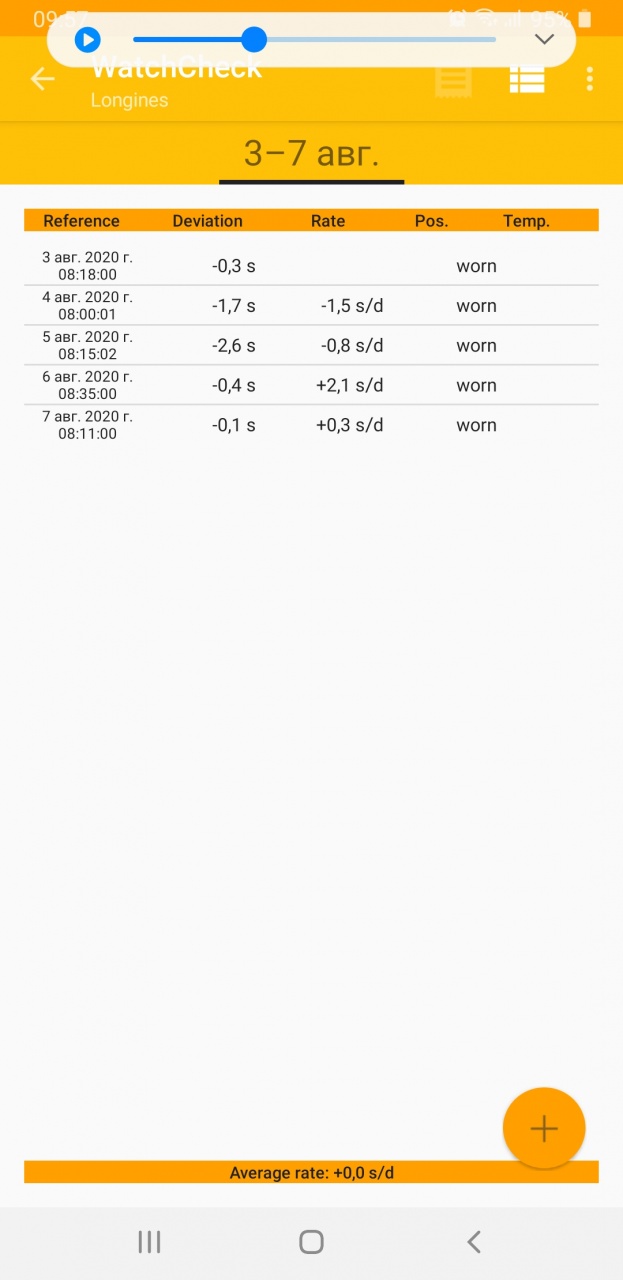The width and height of the screenshot is (623, 1280).
Task: Open the 7 авг. 2020 08:11:00 entry
Action: pyautogui.click(x=311, y=426)
